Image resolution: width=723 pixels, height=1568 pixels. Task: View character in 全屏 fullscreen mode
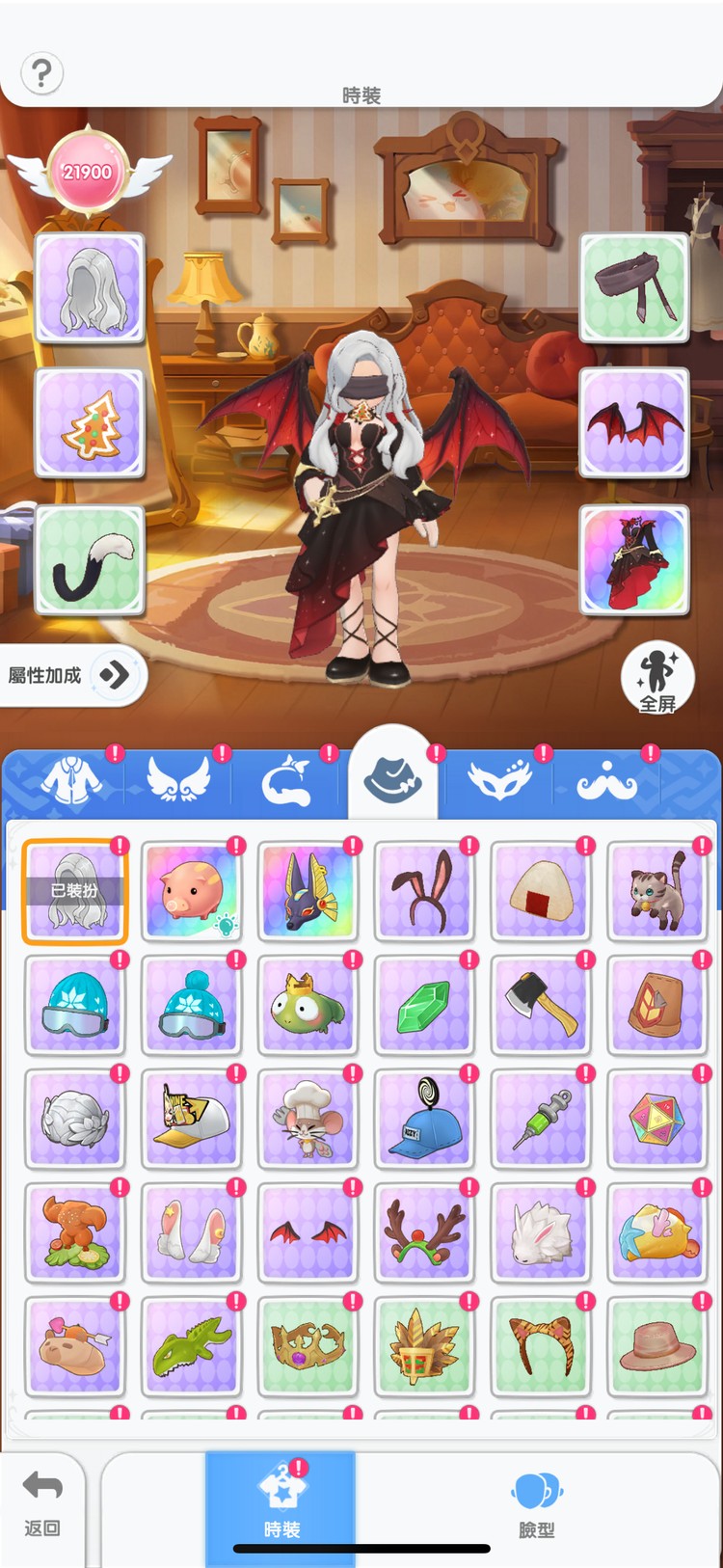[658, 677]
